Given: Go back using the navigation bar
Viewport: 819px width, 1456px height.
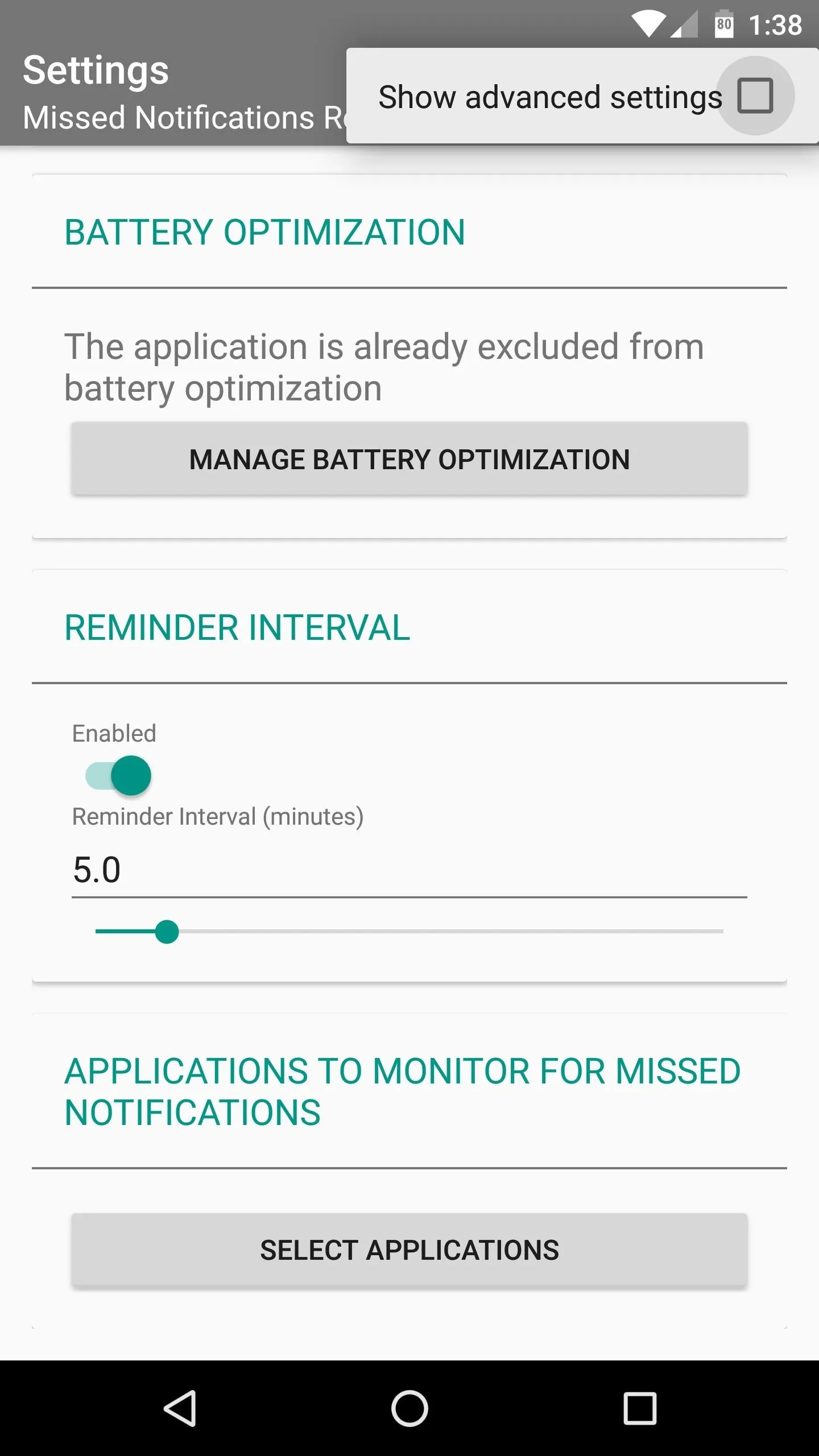Looking at the screenshot, I should [x=180, y=1408].
